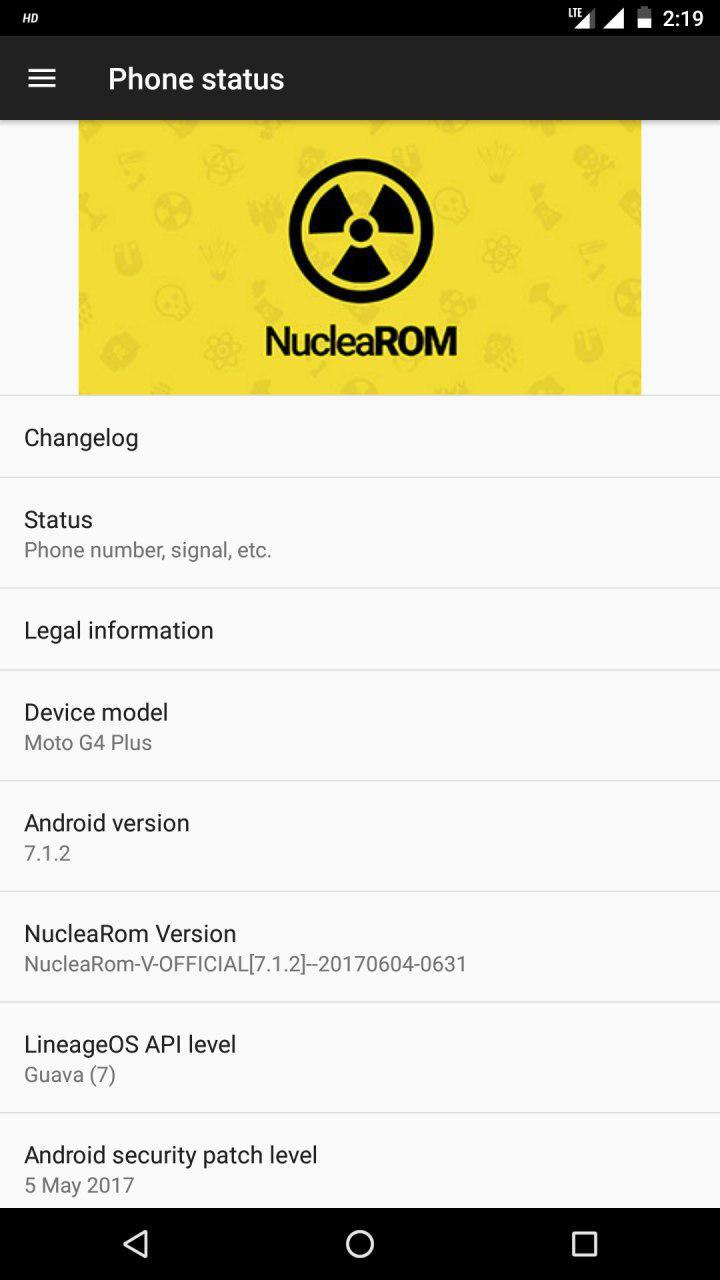720x1280 pixels.
Task: Open the hamburger drawer menu
Action: 42,78
